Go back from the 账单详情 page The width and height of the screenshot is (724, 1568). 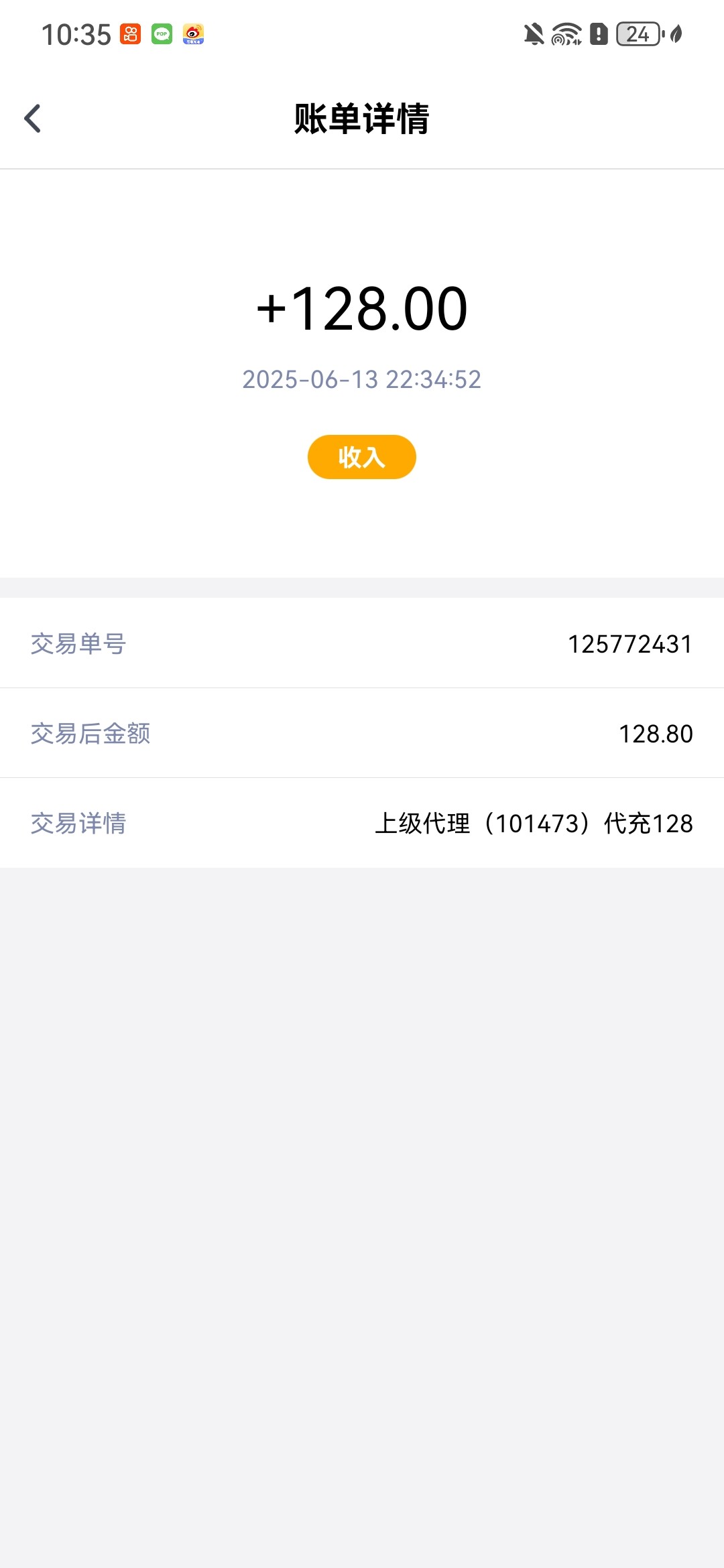click(x=33, y=119)
